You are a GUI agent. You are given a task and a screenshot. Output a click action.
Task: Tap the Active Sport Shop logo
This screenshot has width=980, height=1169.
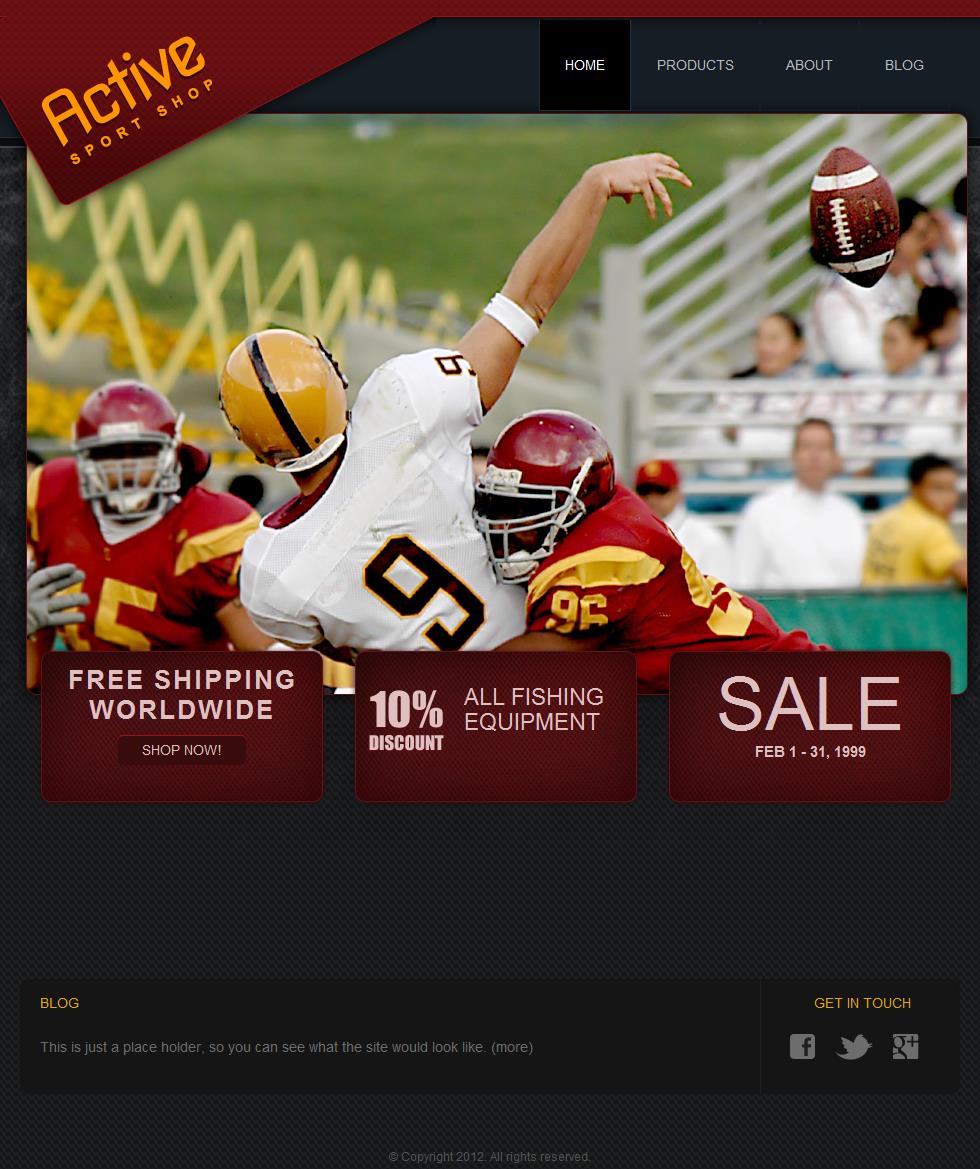point(125,100)
